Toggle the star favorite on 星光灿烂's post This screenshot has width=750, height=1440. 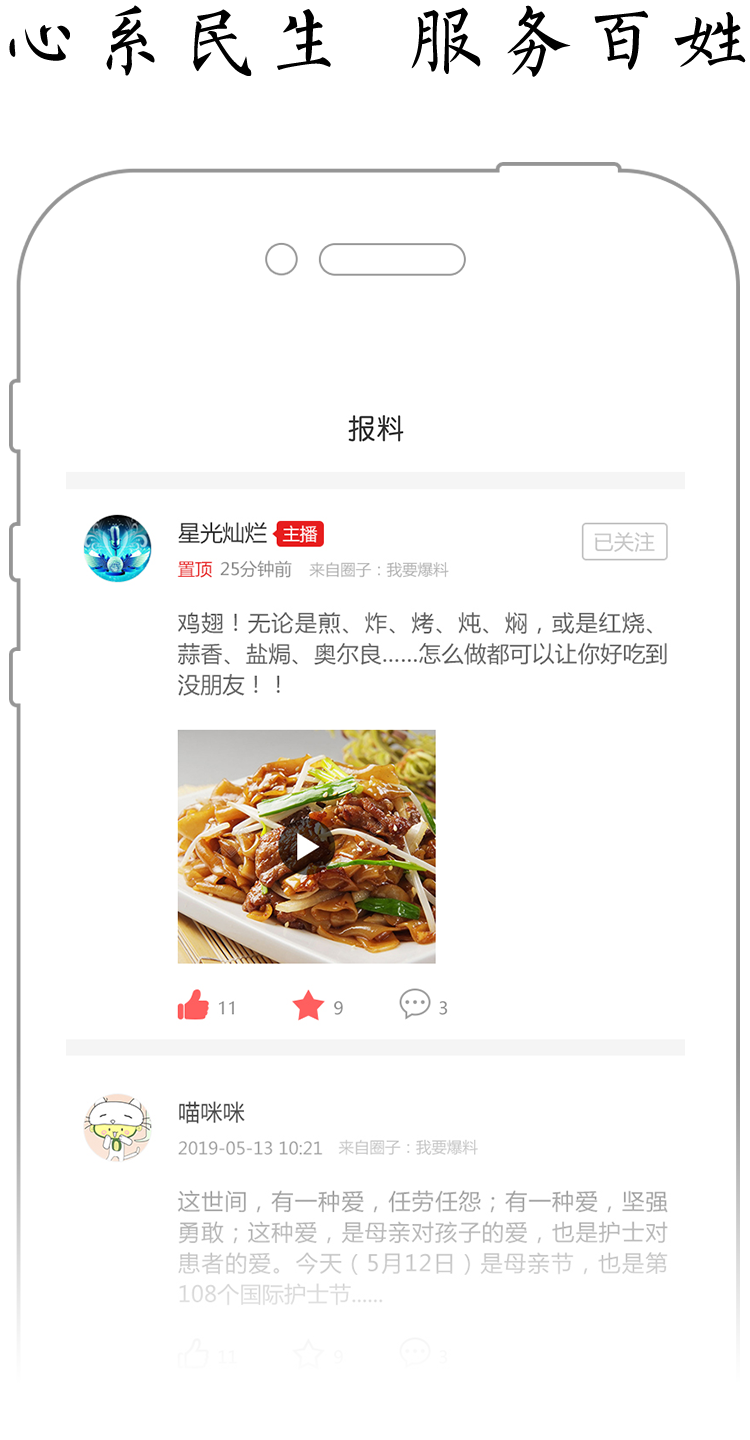308,1005
